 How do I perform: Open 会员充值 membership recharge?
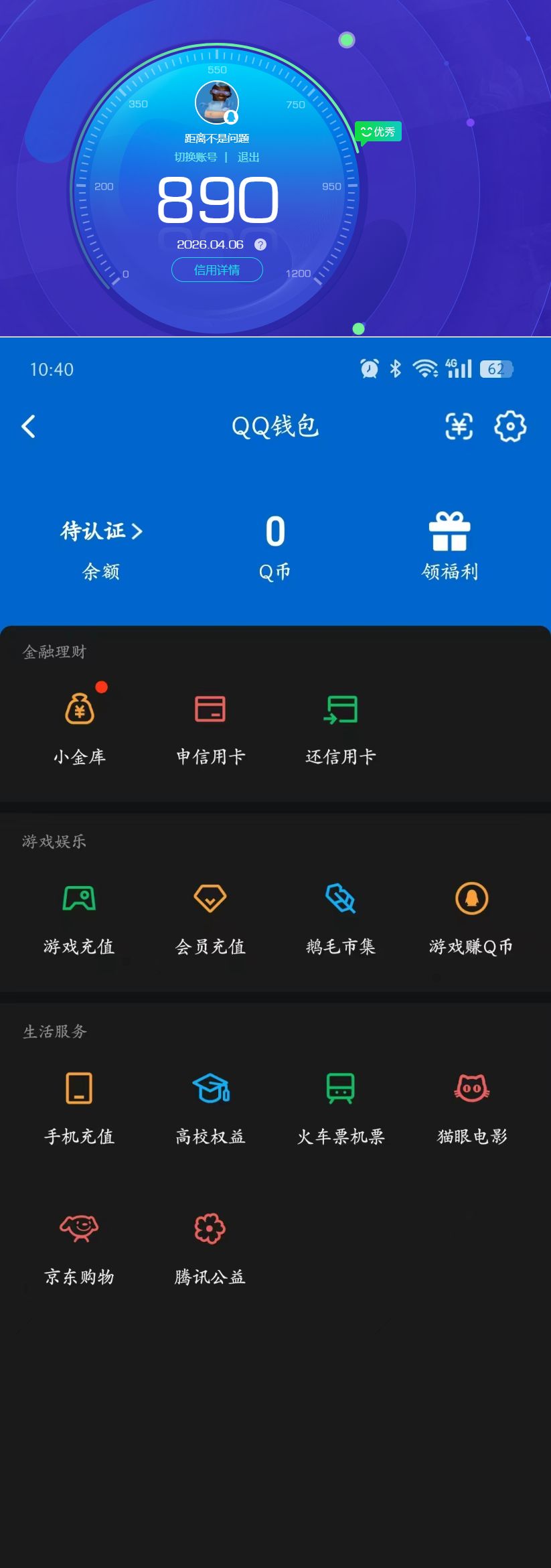[x=210, y=901]
